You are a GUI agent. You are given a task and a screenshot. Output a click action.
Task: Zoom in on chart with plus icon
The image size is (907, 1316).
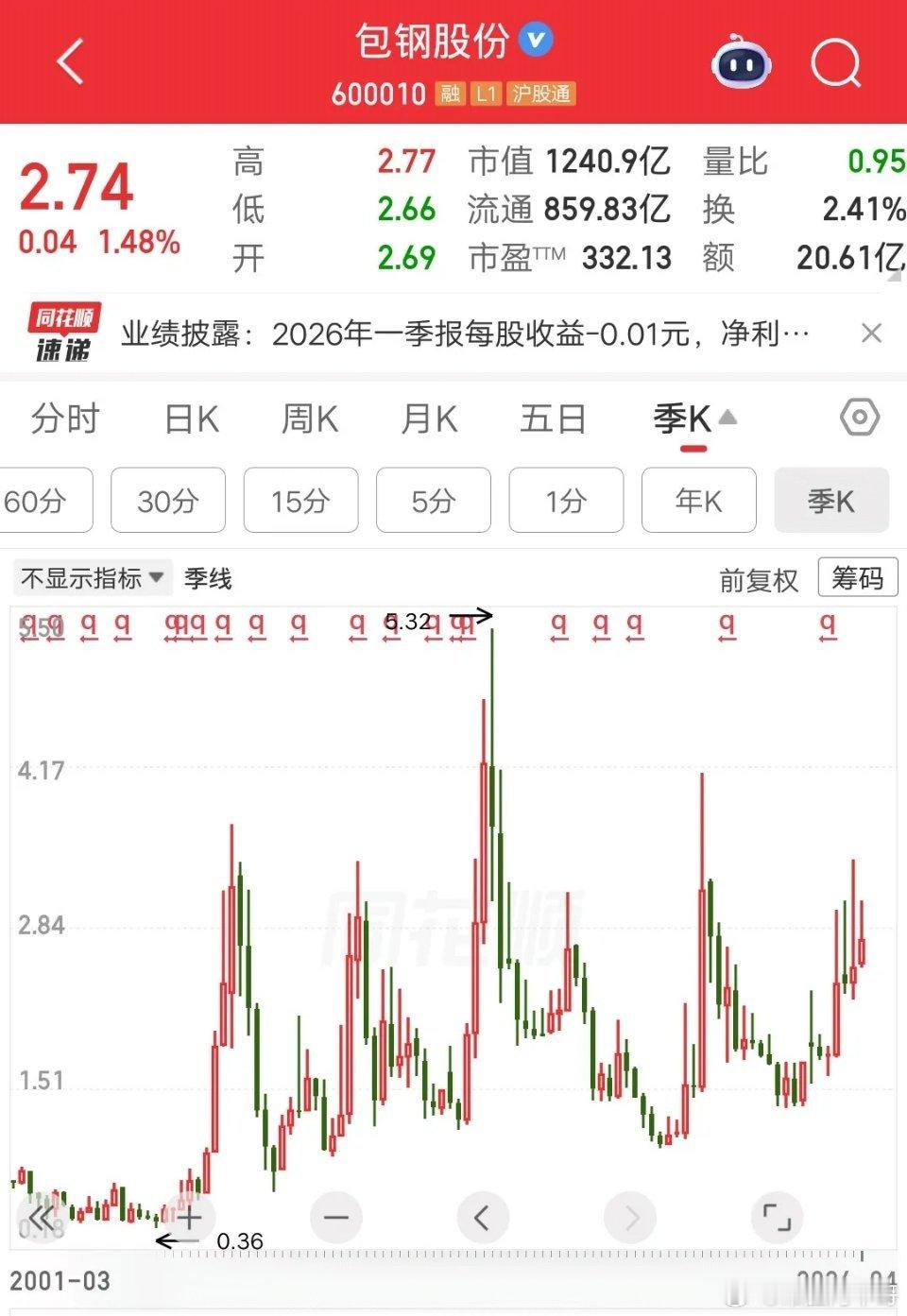tap(188, 1218)
